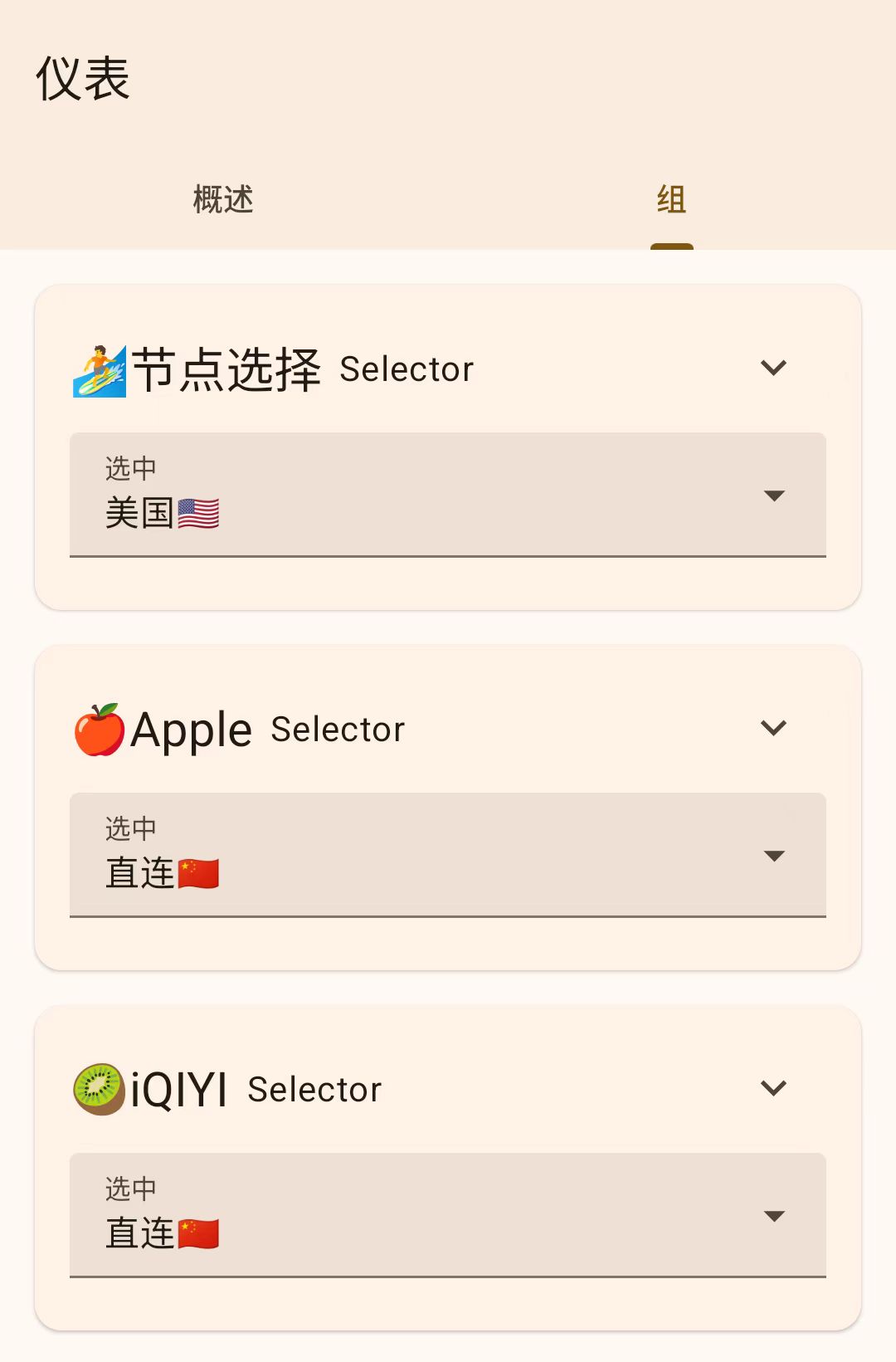Viewport: 896px width, 1362px height.
Task: Open the iQIYI group's 直连 dropdown
Action: point(775,1216)
